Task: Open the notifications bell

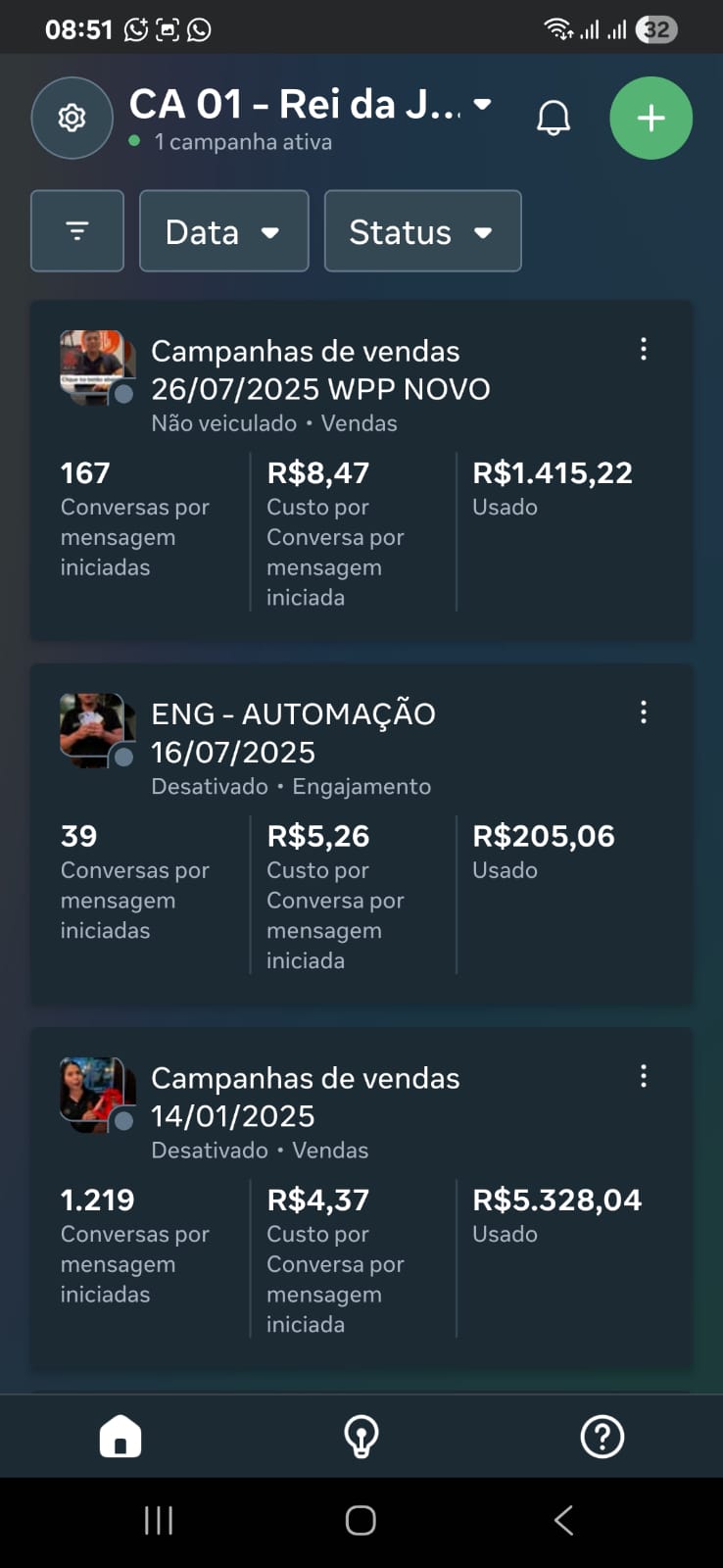Action: [x=554, y=119]
